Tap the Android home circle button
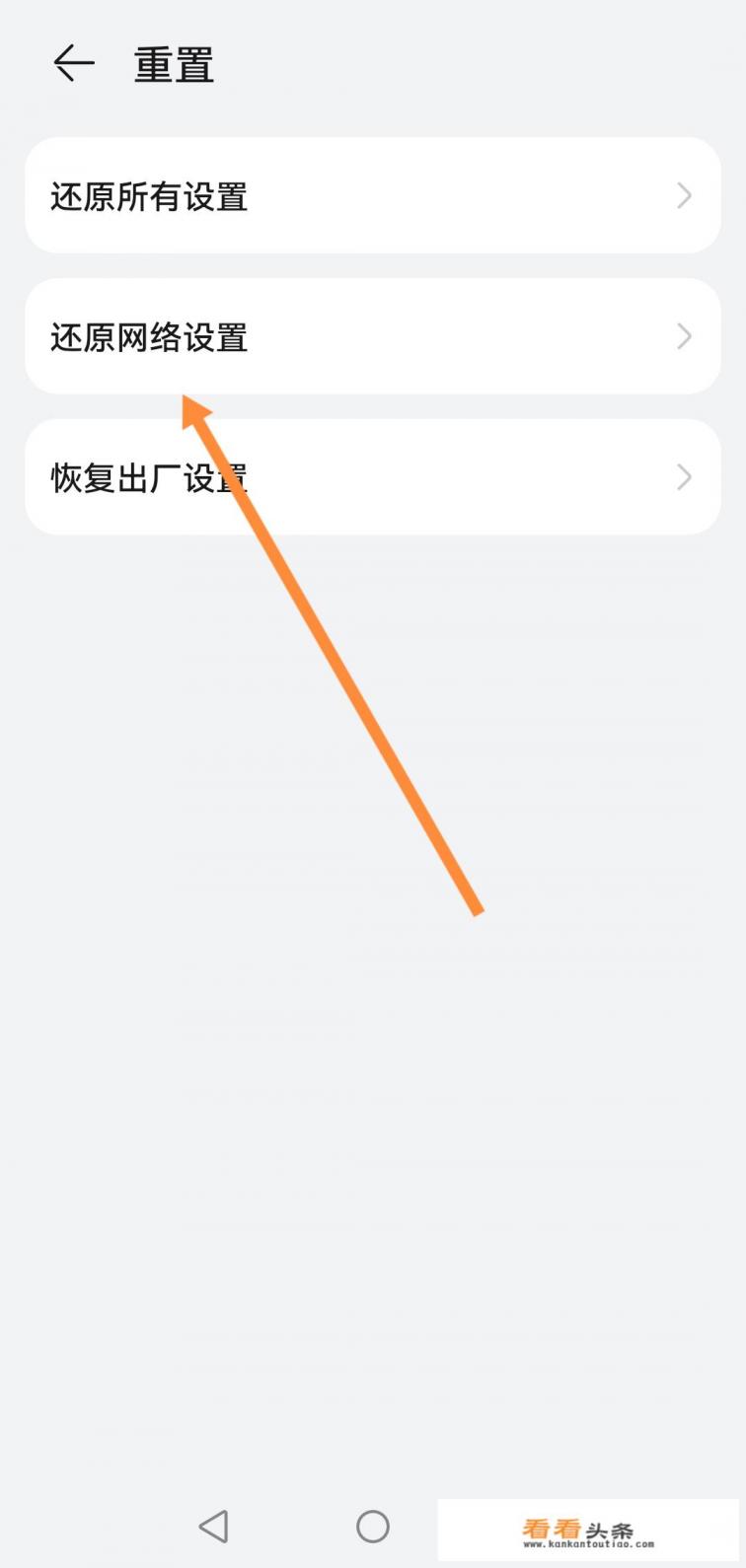The width and height of the screenshot is (746, 1568). point(372,1525)
